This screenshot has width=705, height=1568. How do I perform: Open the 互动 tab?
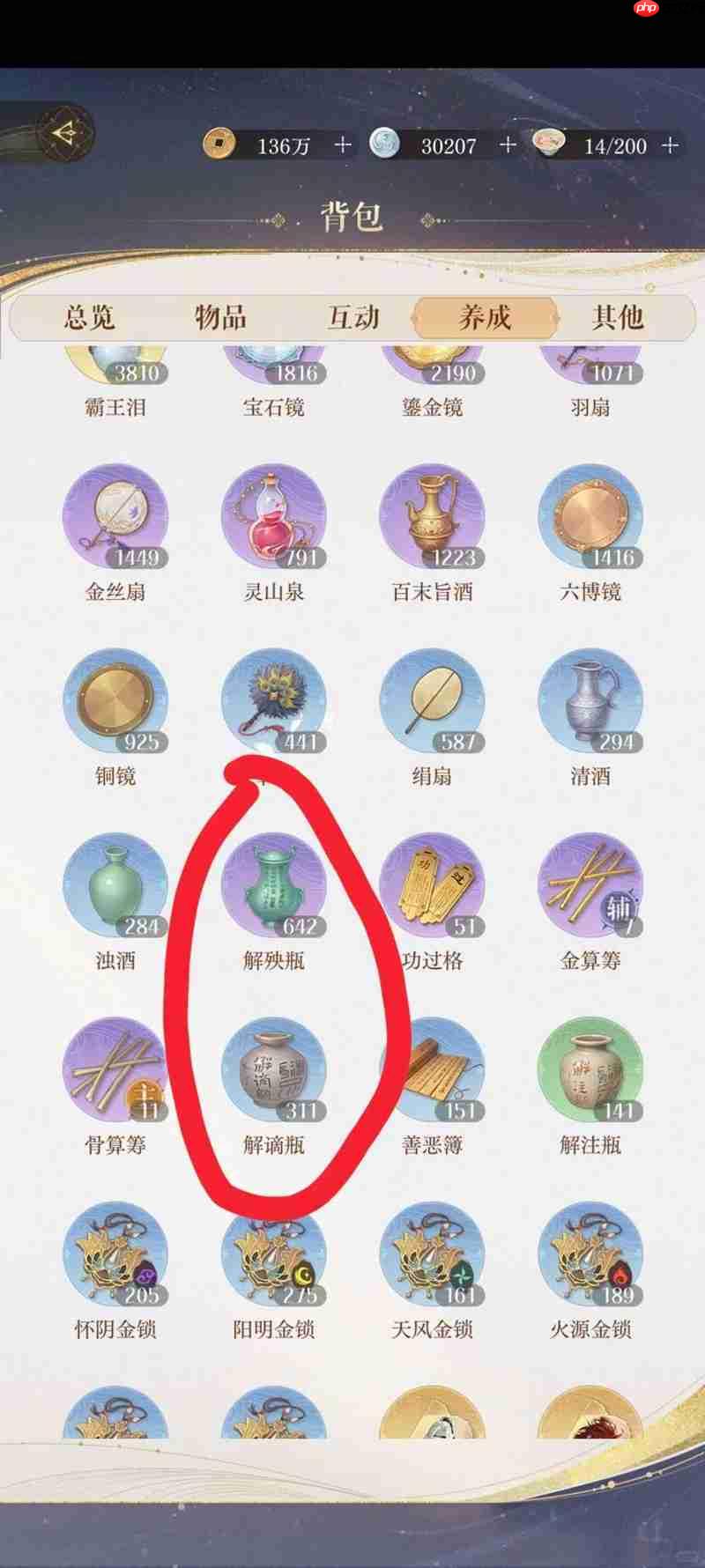tap(352, 319)
